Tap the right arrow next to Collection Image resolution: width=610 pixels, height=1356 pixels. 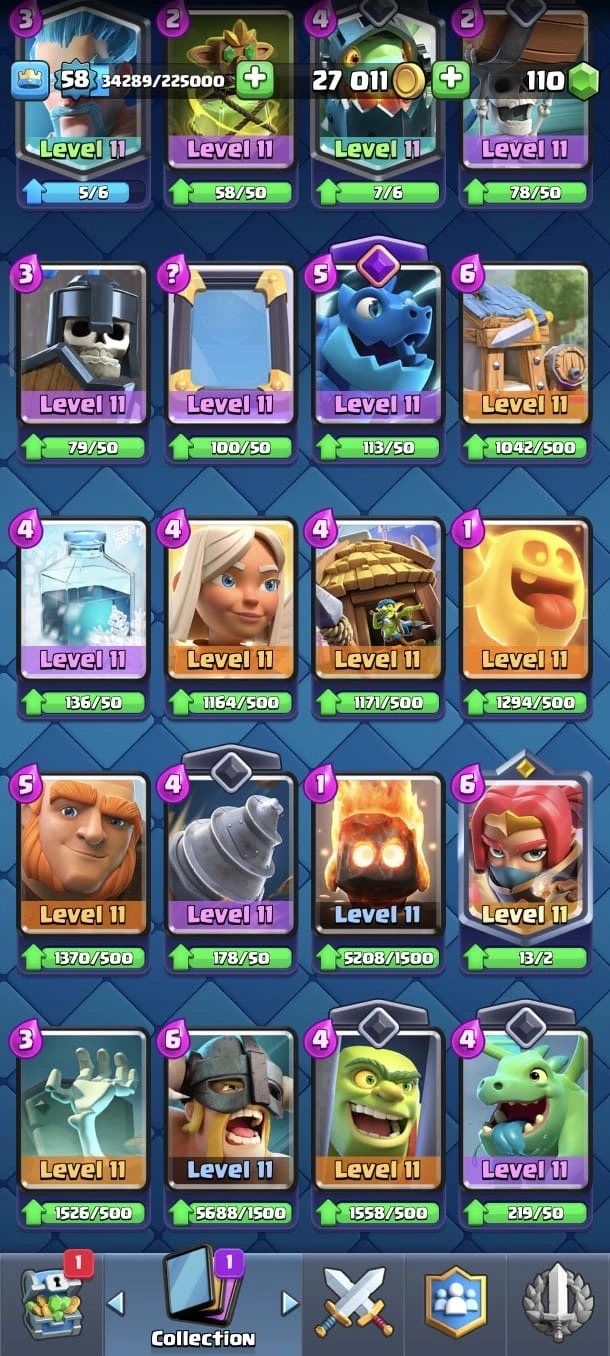click(290, 1303)
